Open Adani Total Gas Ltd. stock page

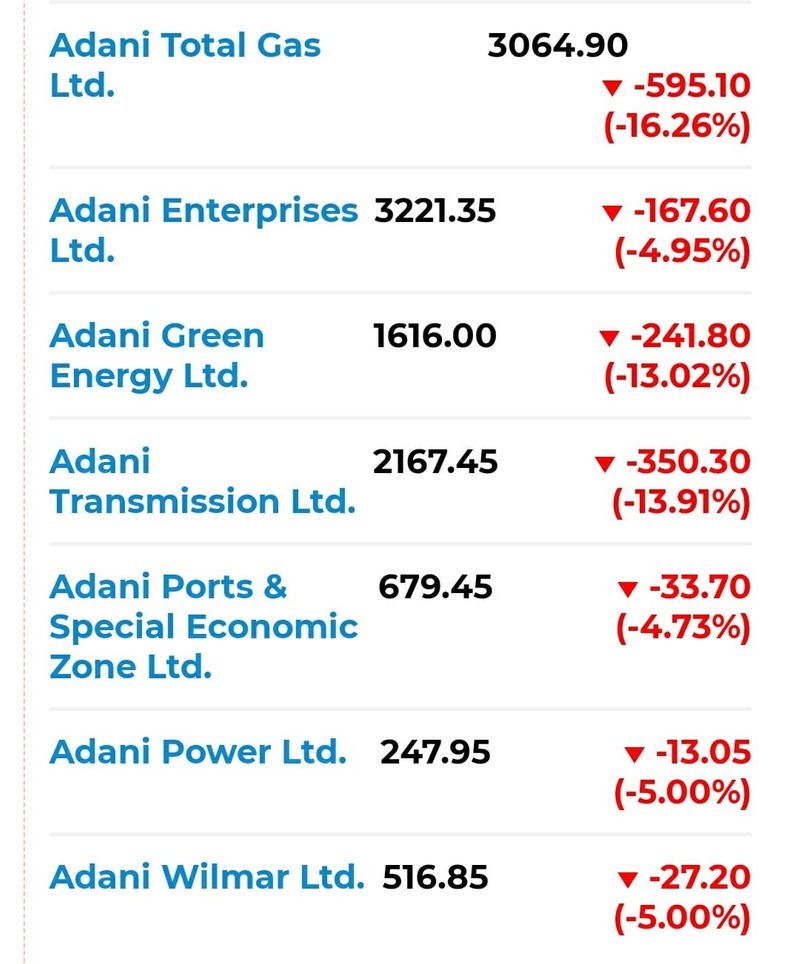(x=185, y=46)
